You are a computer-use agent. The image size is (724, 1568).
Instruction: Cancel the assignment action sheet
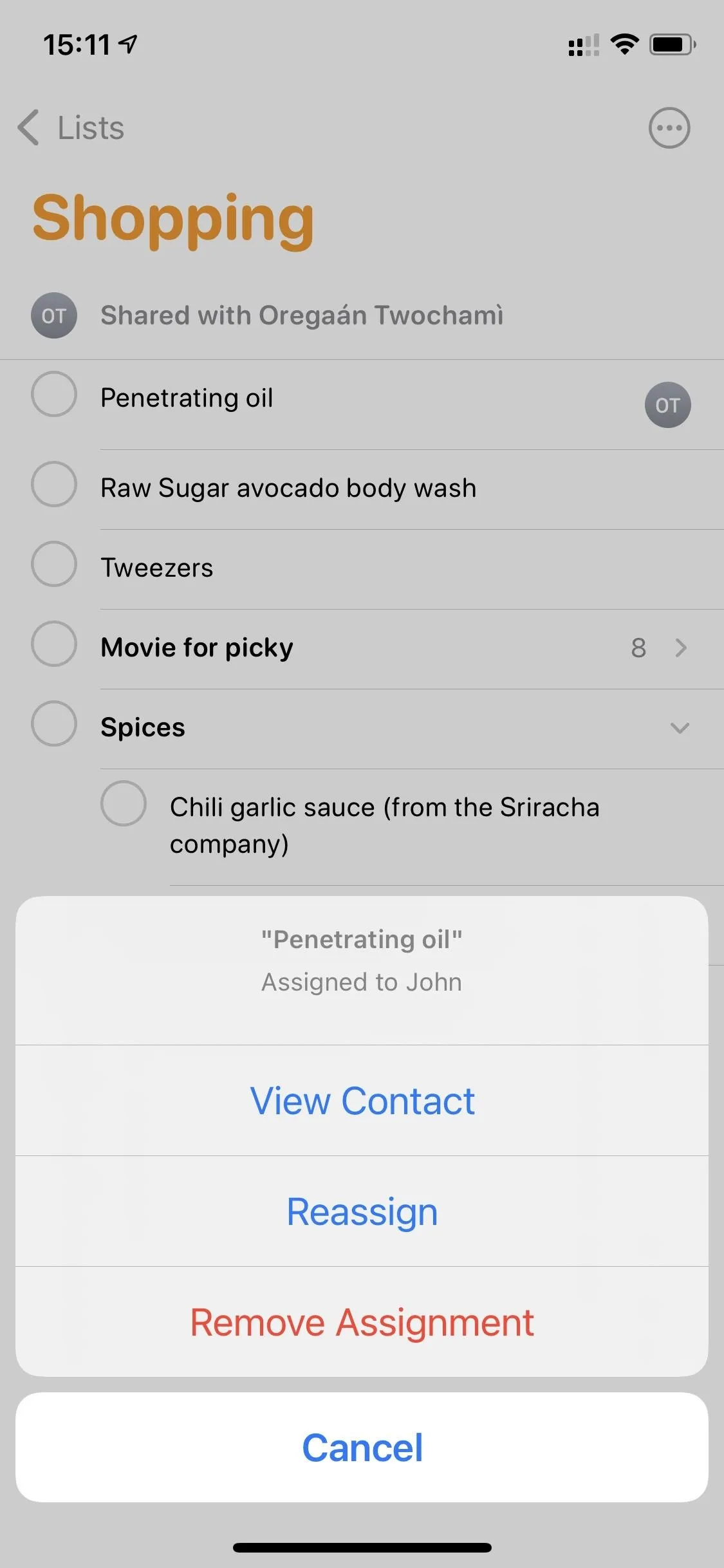pos(362,1448)
